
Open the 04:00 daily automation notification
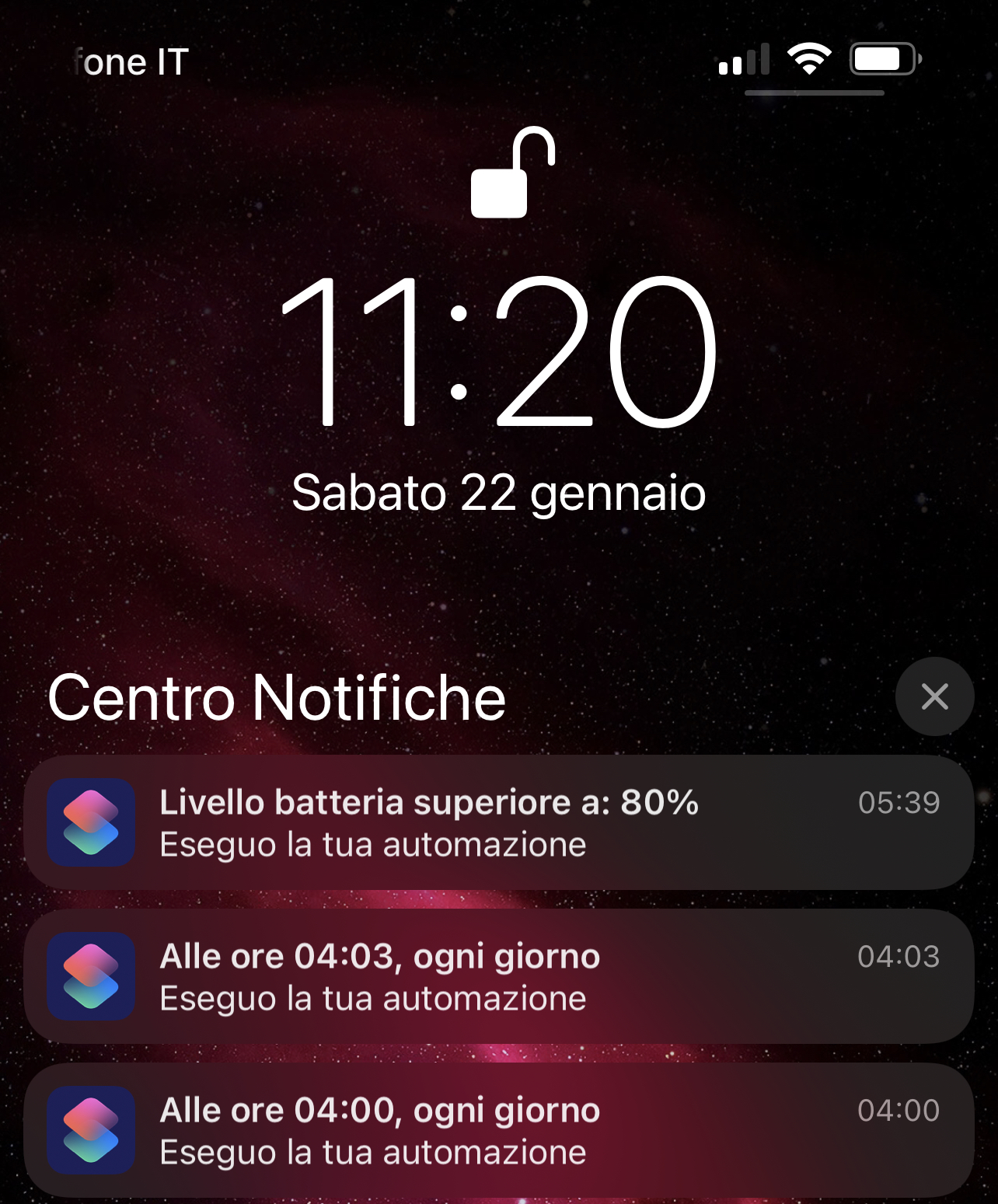pos(499,1130)
